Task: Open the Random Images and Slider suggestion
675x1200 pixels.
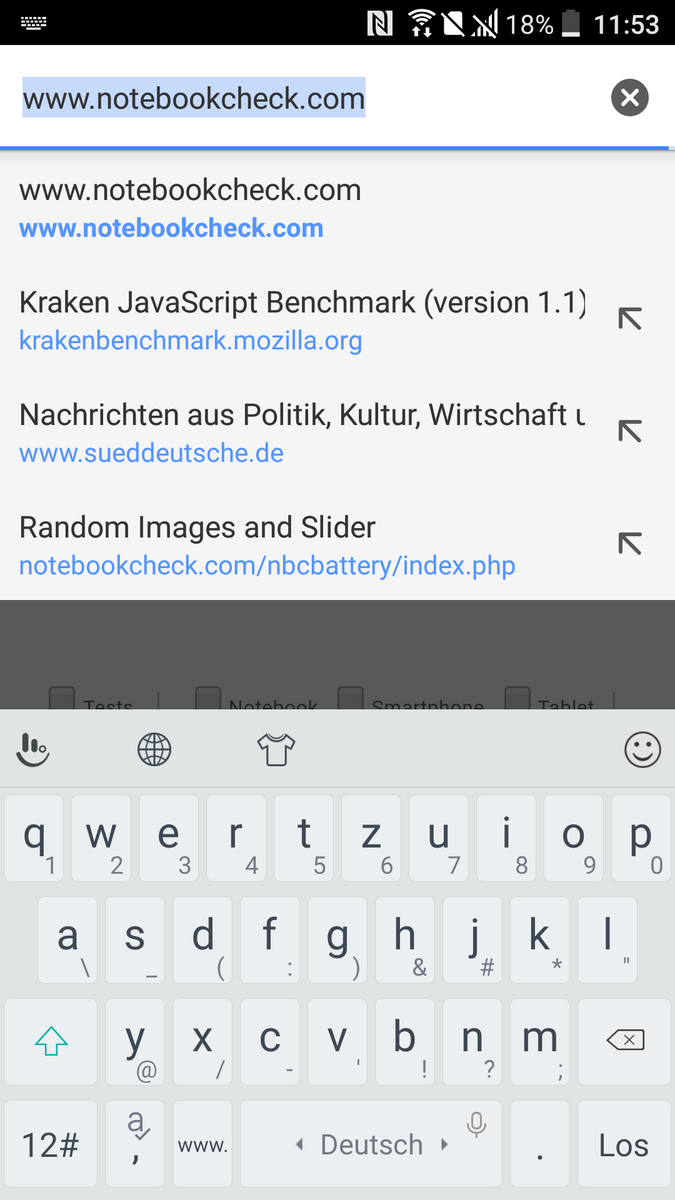Action: pyautogui.click(x=300, y=545)
